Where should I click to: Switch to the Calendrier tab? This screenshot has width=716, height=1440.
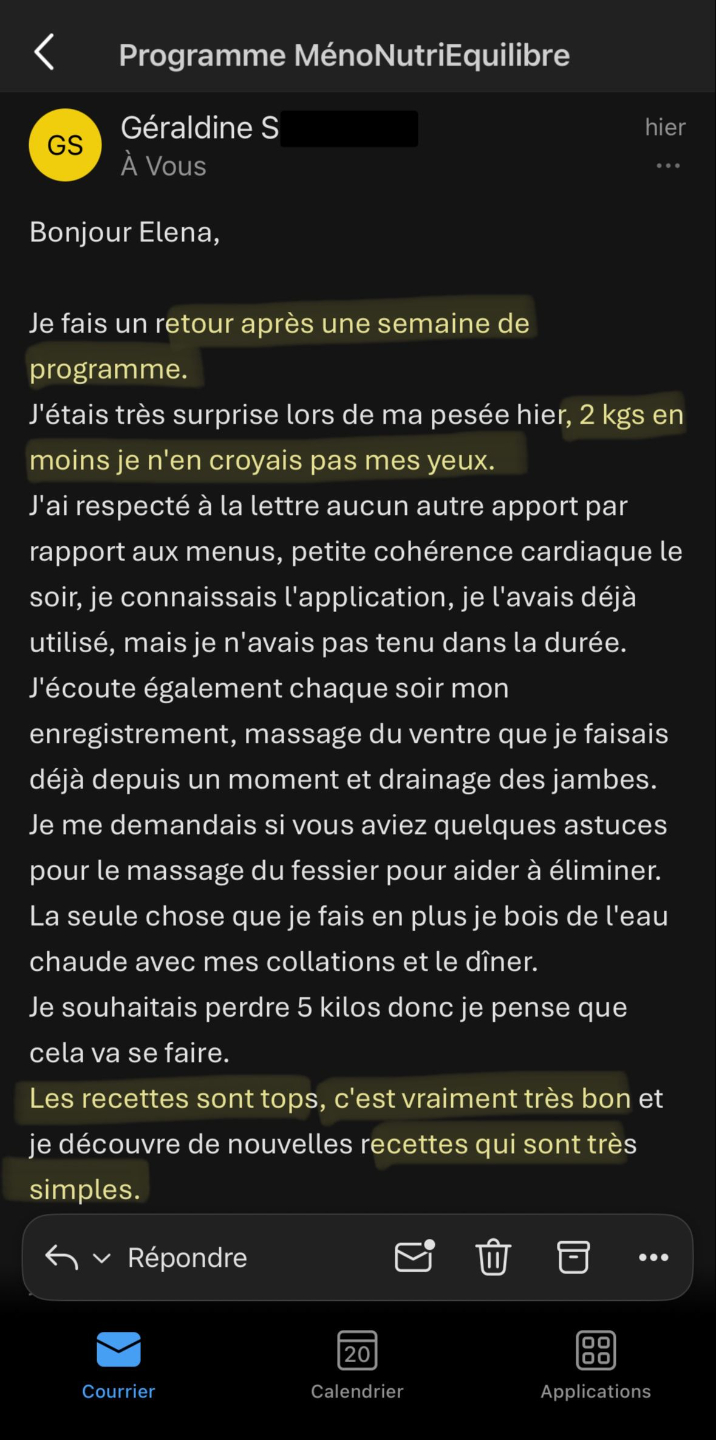pyautogui.click(x=357, y=1365)
